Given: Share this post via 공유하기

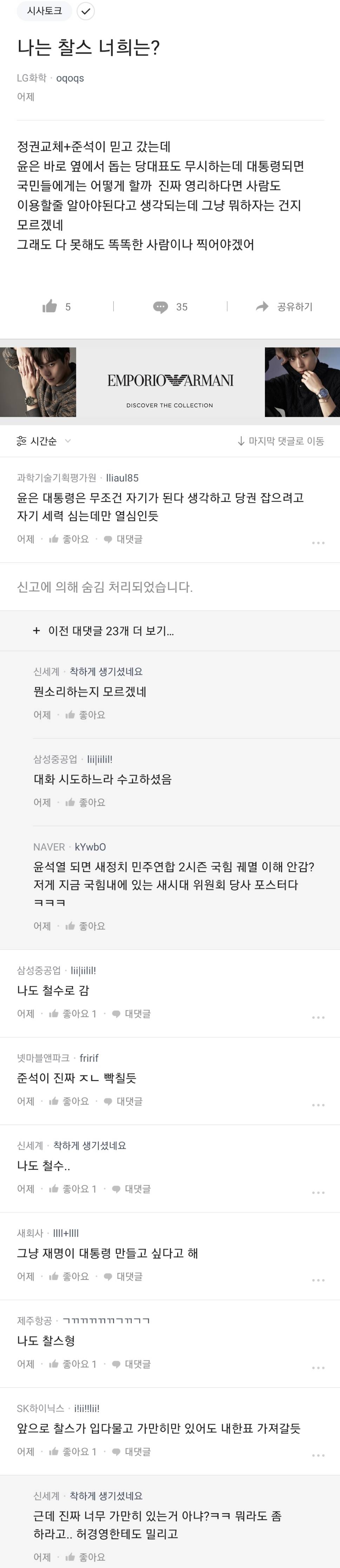Looking at the screenshot, I should pos(284,307).
